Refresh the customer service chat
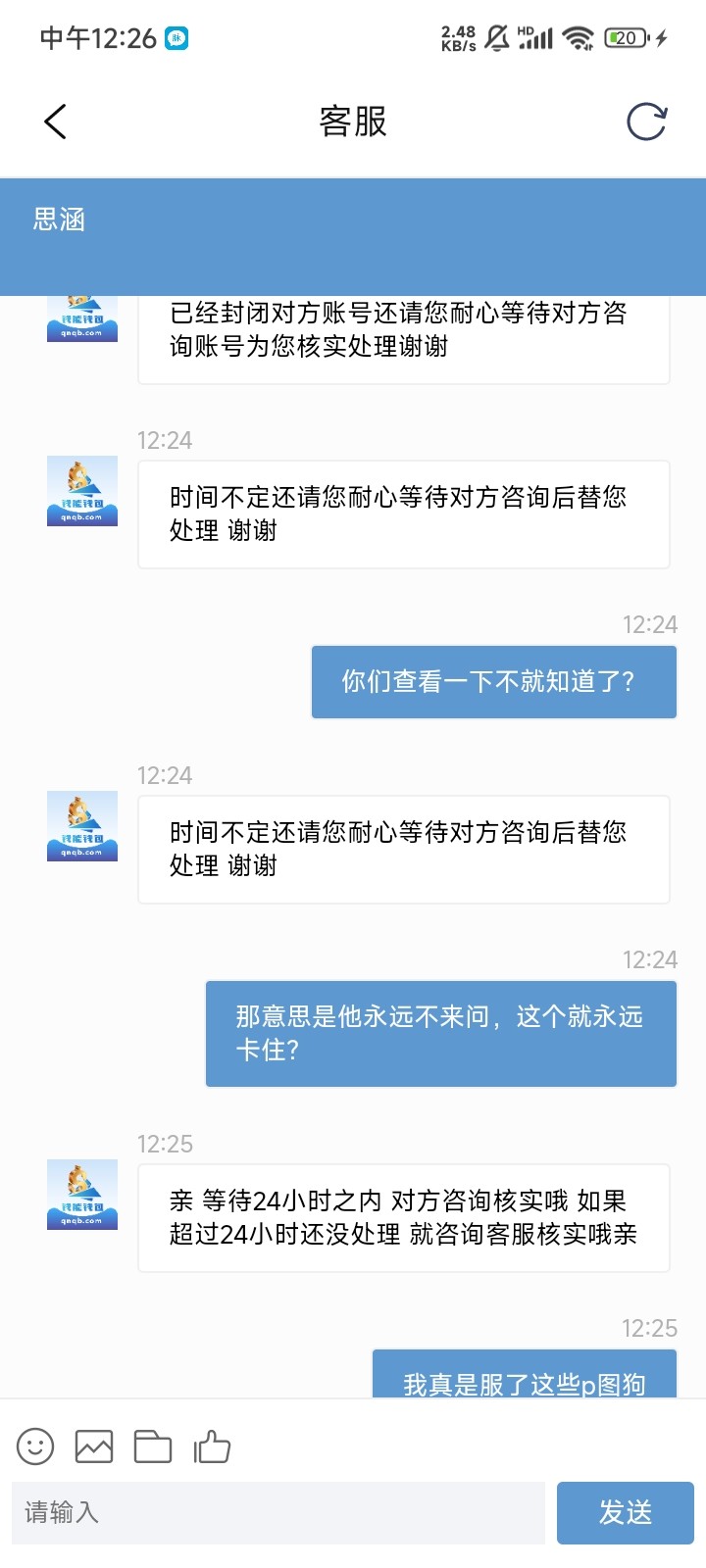The width and height of the screenshot is (706, 1568). (x=646, y=122)
